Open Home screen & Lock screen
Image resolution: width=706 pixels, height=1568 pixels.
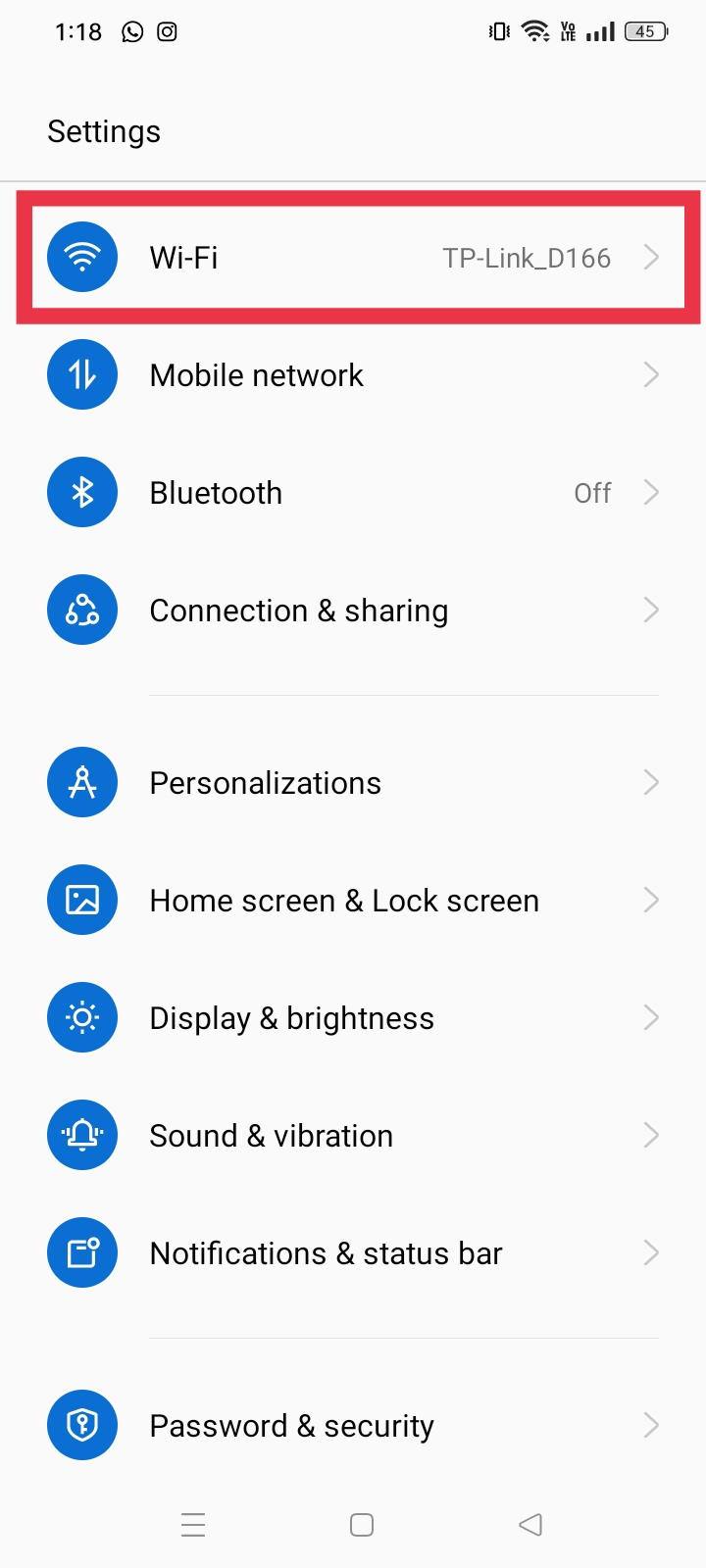[x=353, y=901]
